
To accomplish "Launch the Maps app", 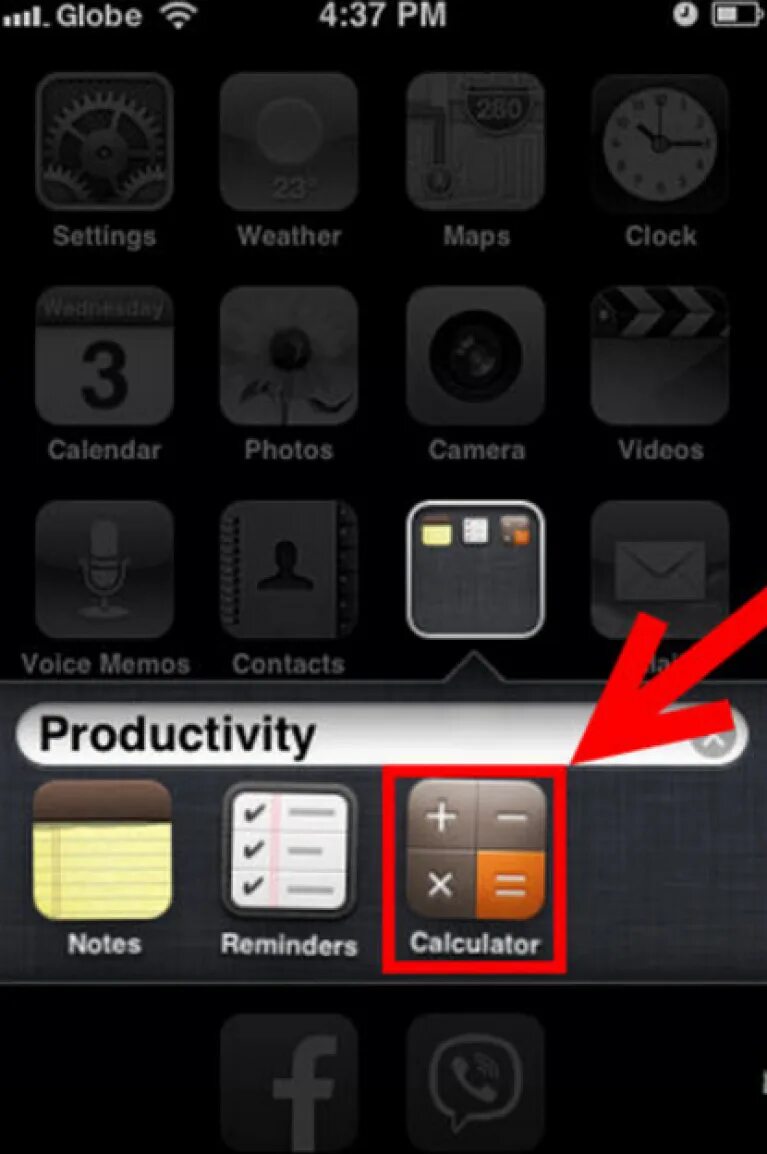I will pos(475,142).
